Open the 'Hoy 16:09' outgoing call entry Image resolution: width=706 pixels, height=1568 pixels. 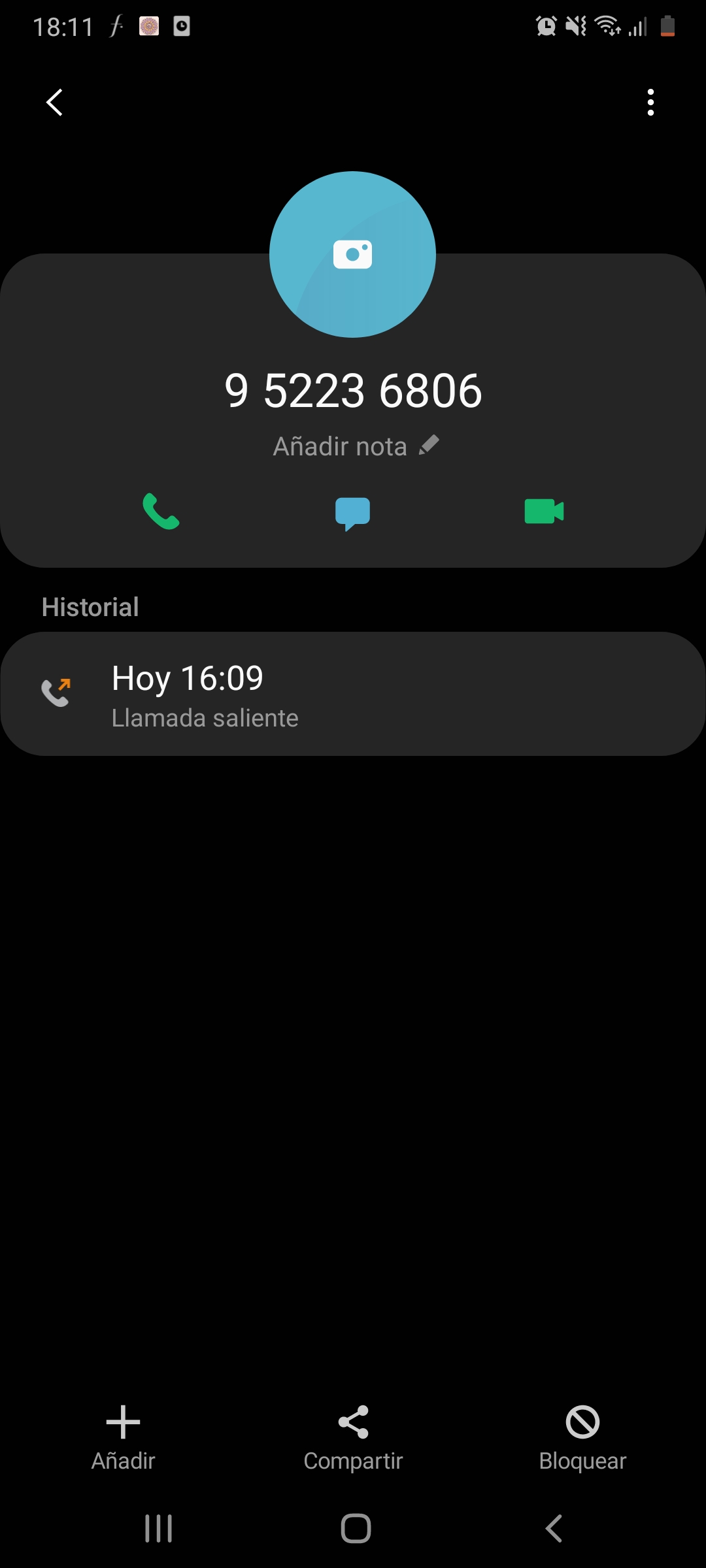click(353, 694)
